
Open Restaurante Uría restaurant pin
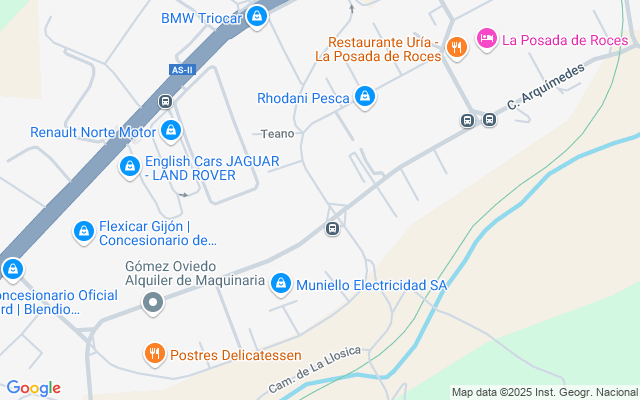coord(456,47)
